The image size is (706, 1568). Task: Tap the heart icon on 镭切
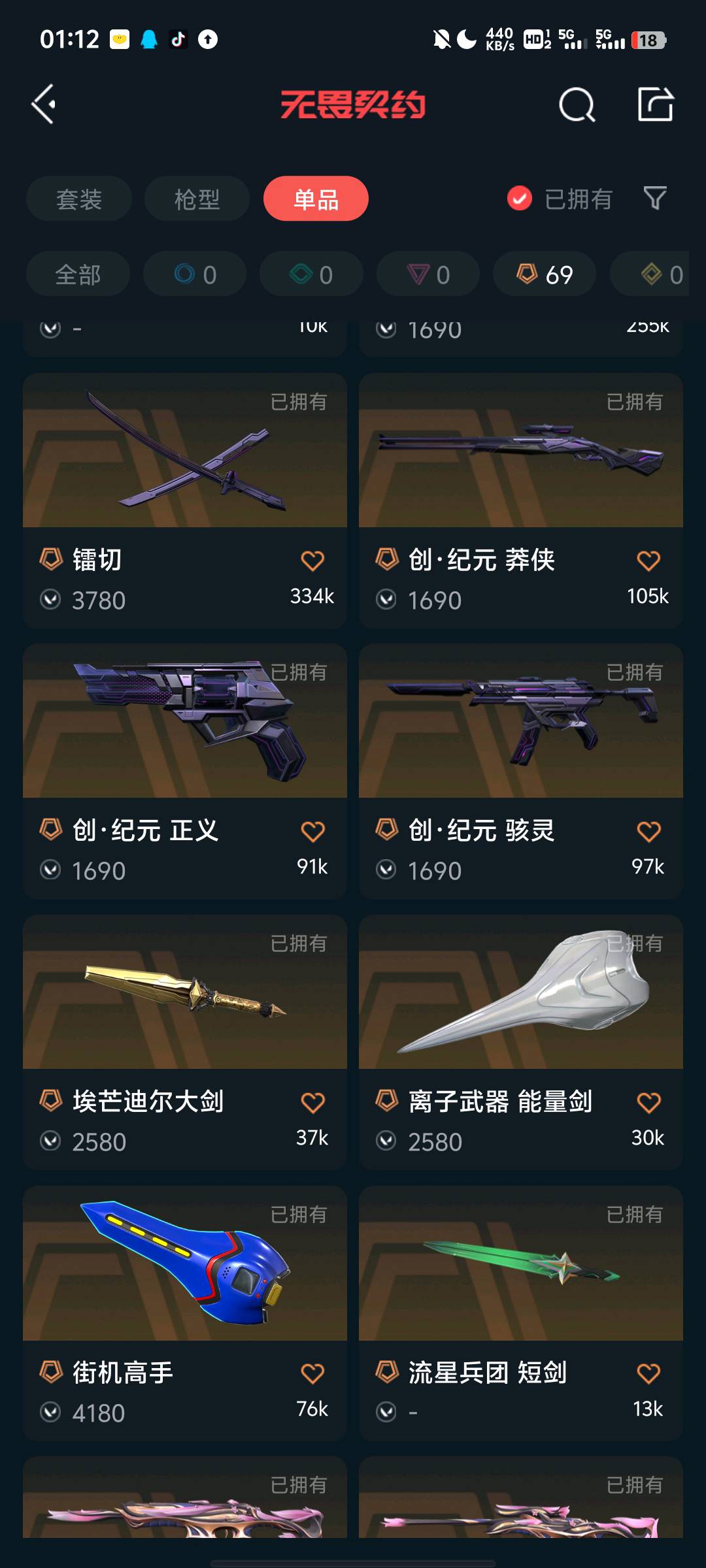[x=312, y=561]
